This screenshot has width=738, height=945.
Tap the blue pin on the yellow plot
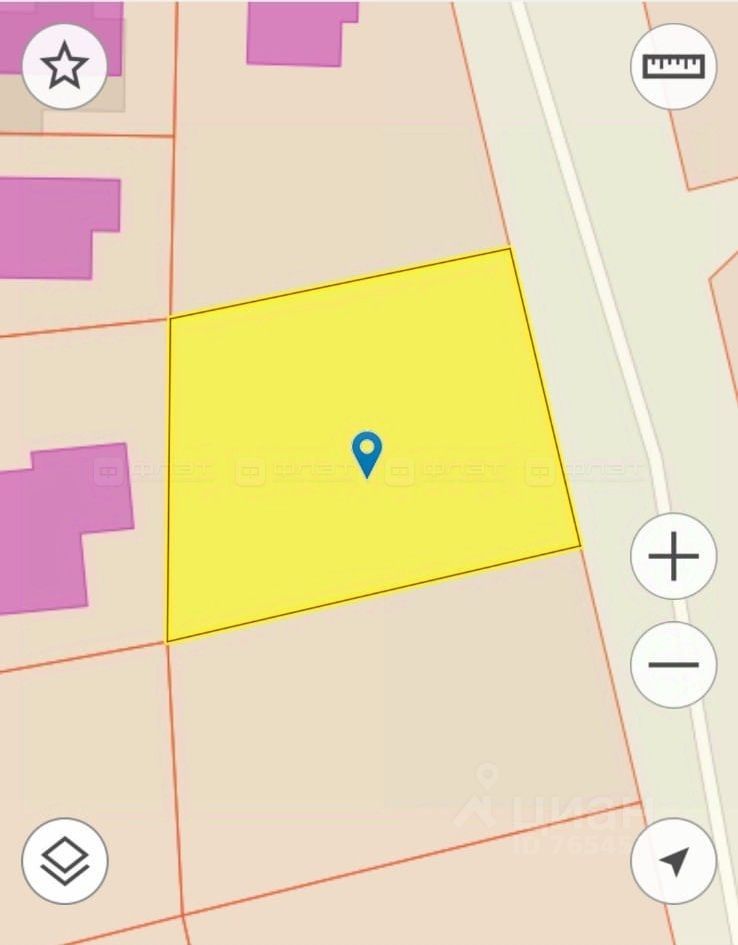pyautogui.click(x=367, y=453)
